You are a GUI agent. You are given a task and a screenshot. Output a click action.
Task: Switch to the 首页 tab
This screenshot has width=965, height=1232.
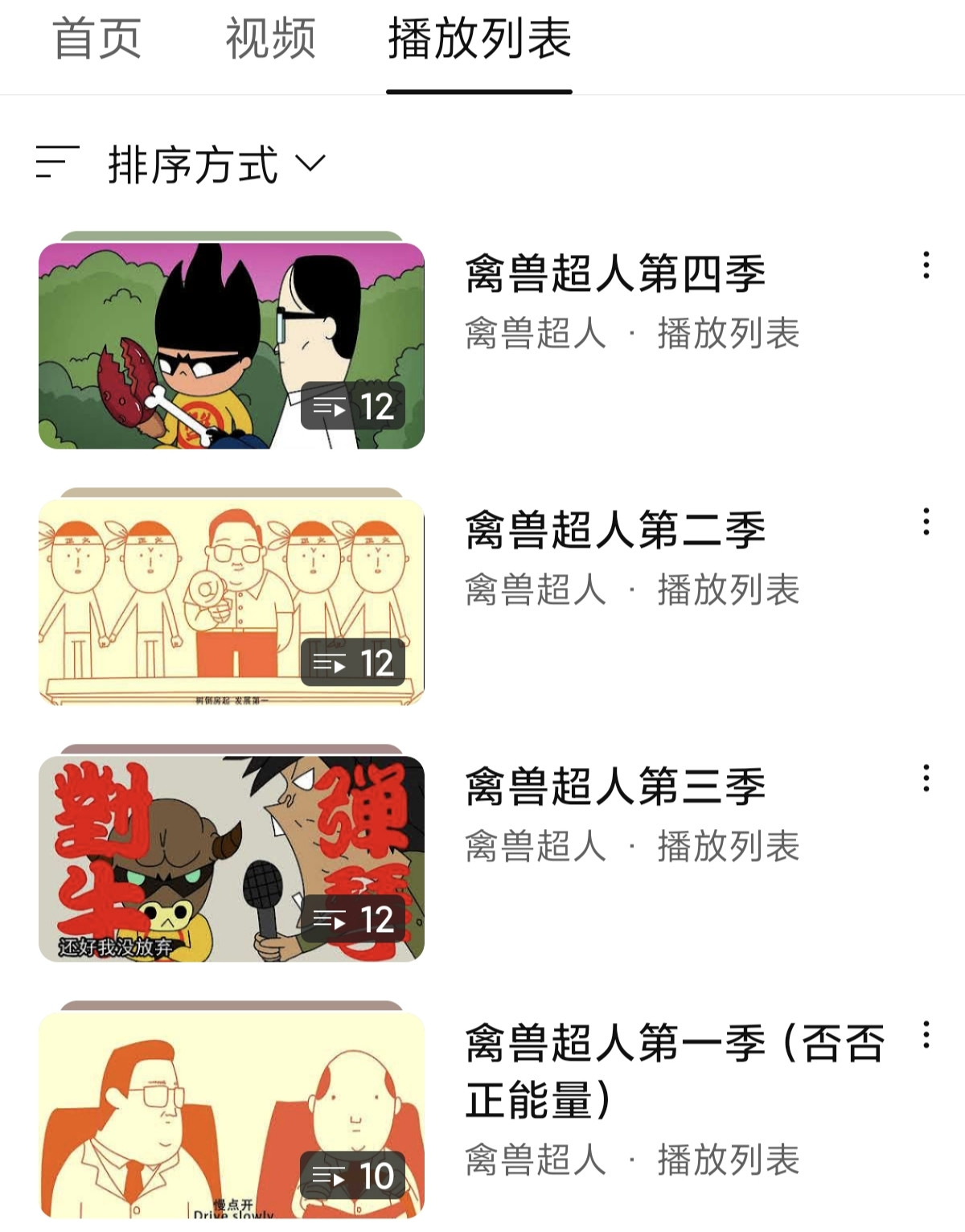[x=96, y=39]
